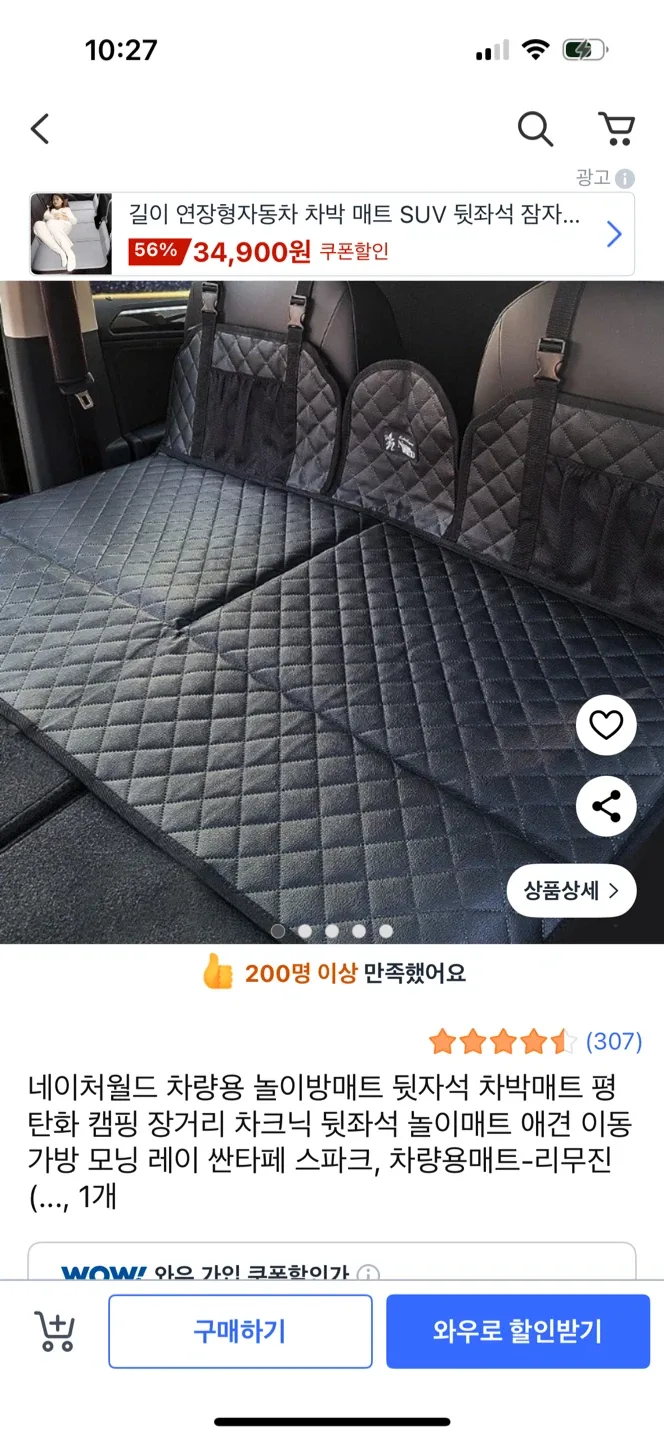Open 상품상세 product details
The width and height of the screenshot is (664, 1440).
point(571,890)
